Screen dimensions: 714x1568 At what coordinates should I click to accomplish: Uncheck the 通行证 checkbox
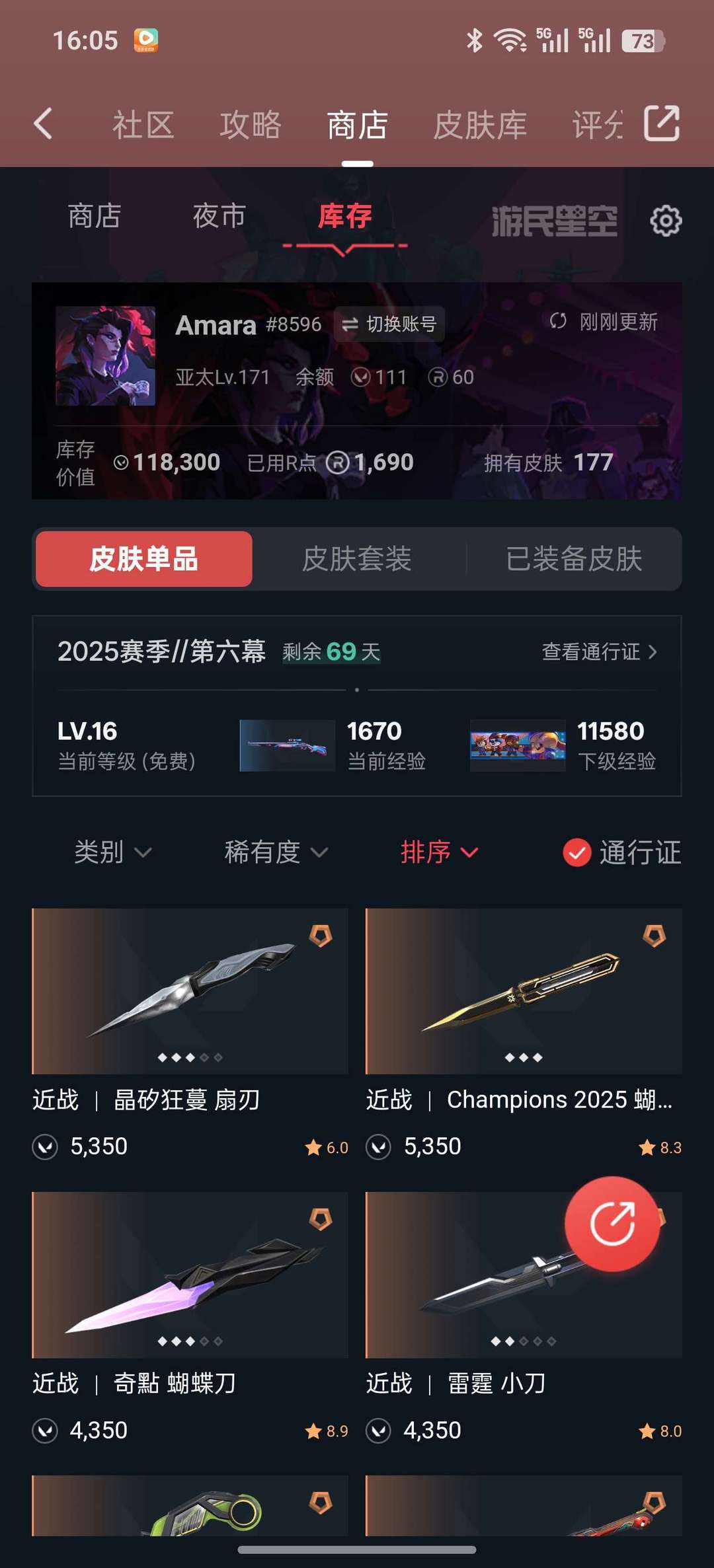[576, 852]
